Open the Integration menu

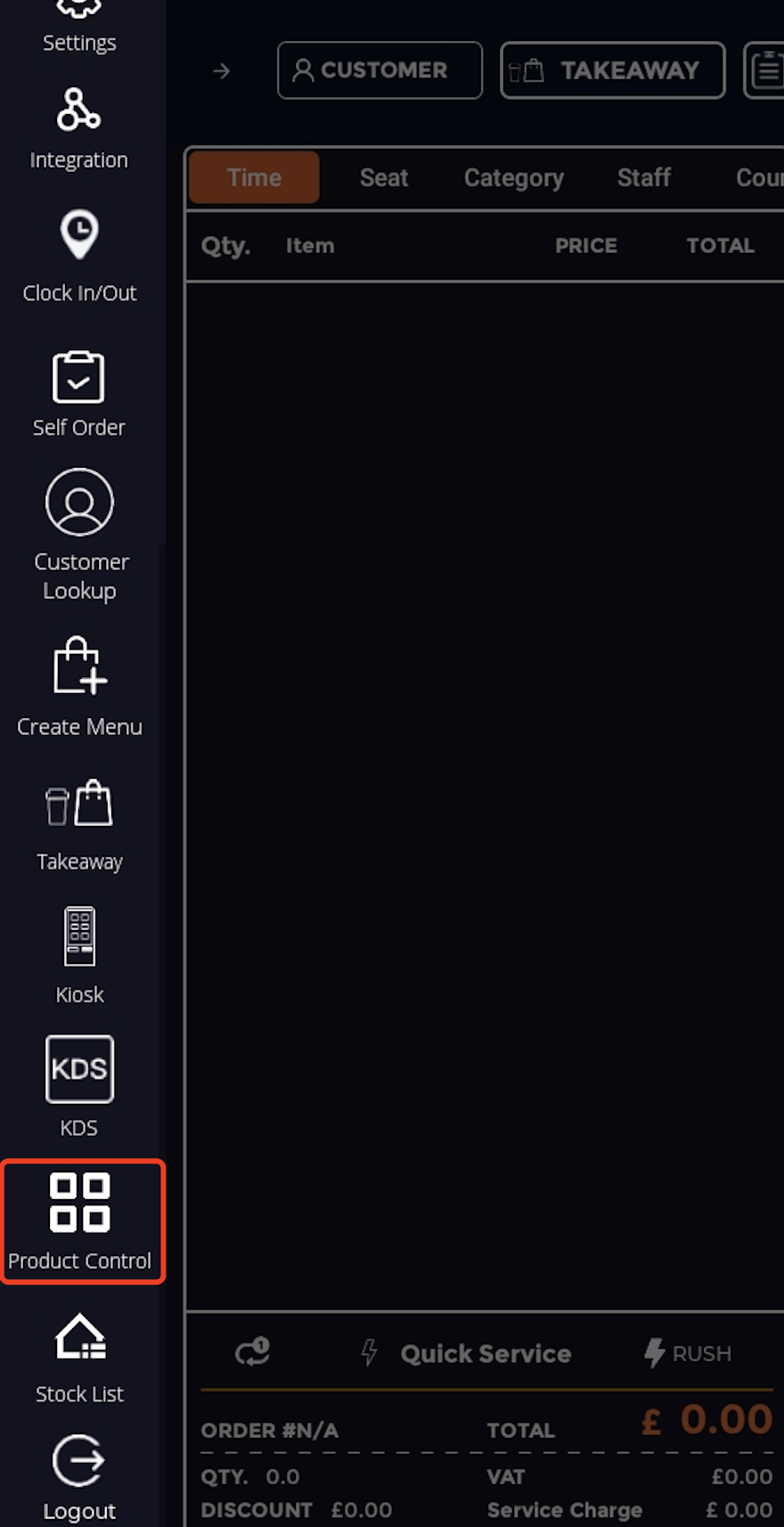click(x=79, y=129)
